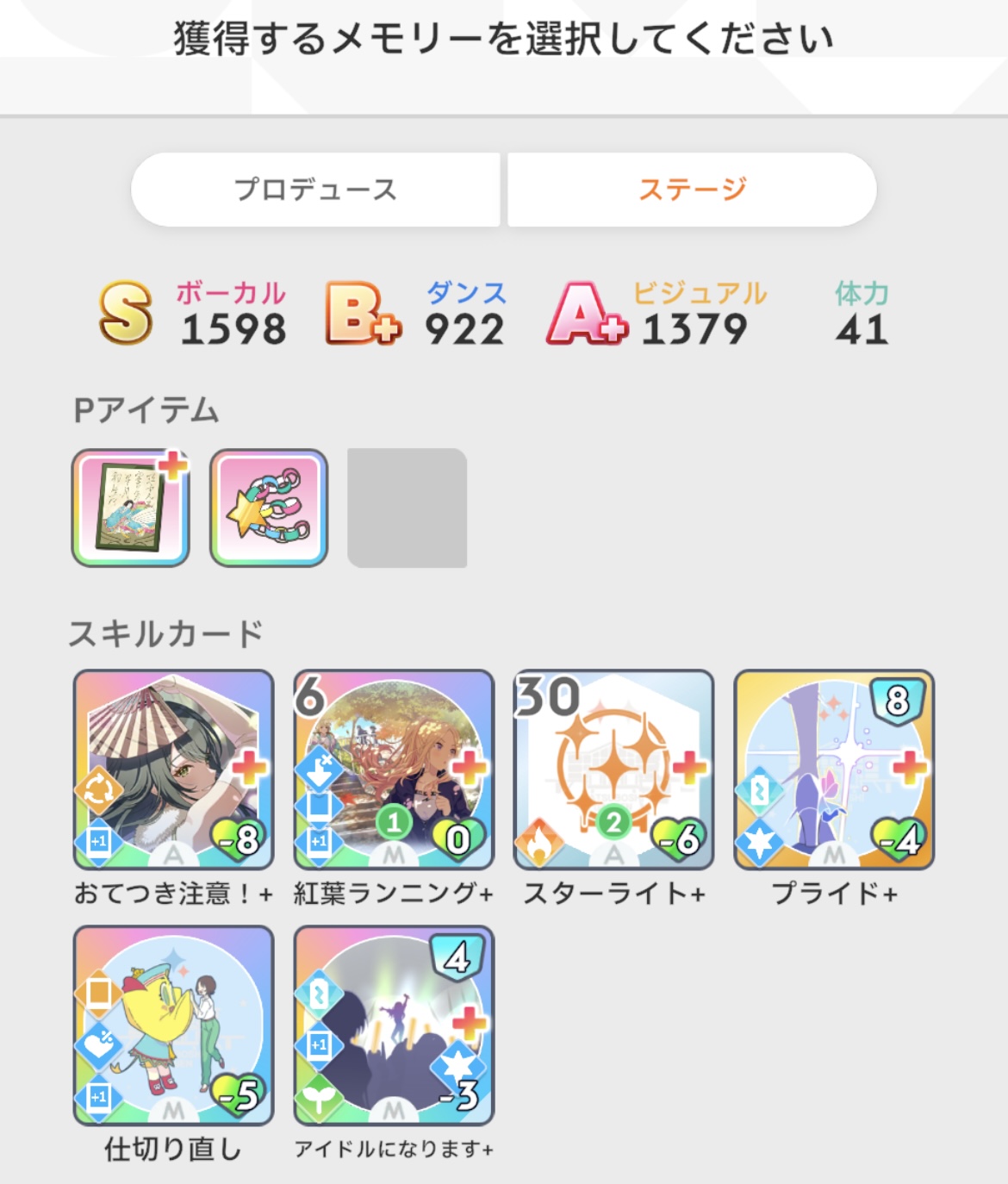Open the おてつき注意！+ skill card
This screenshot has height=1184, width=1008.
pyautogui.click(x=173, y=770)
